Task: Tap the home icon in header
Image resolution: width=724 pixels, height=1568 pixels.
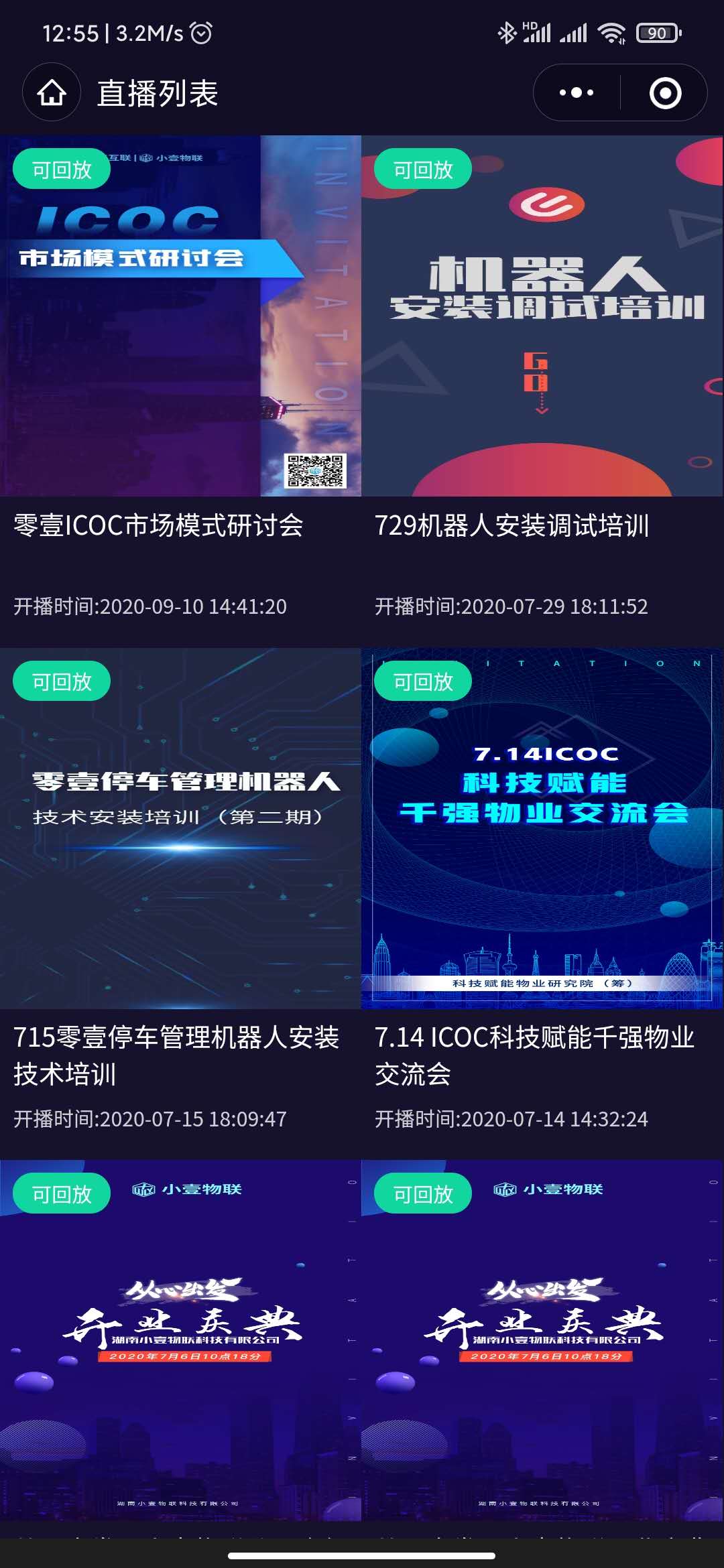Action: click(52, 92)
